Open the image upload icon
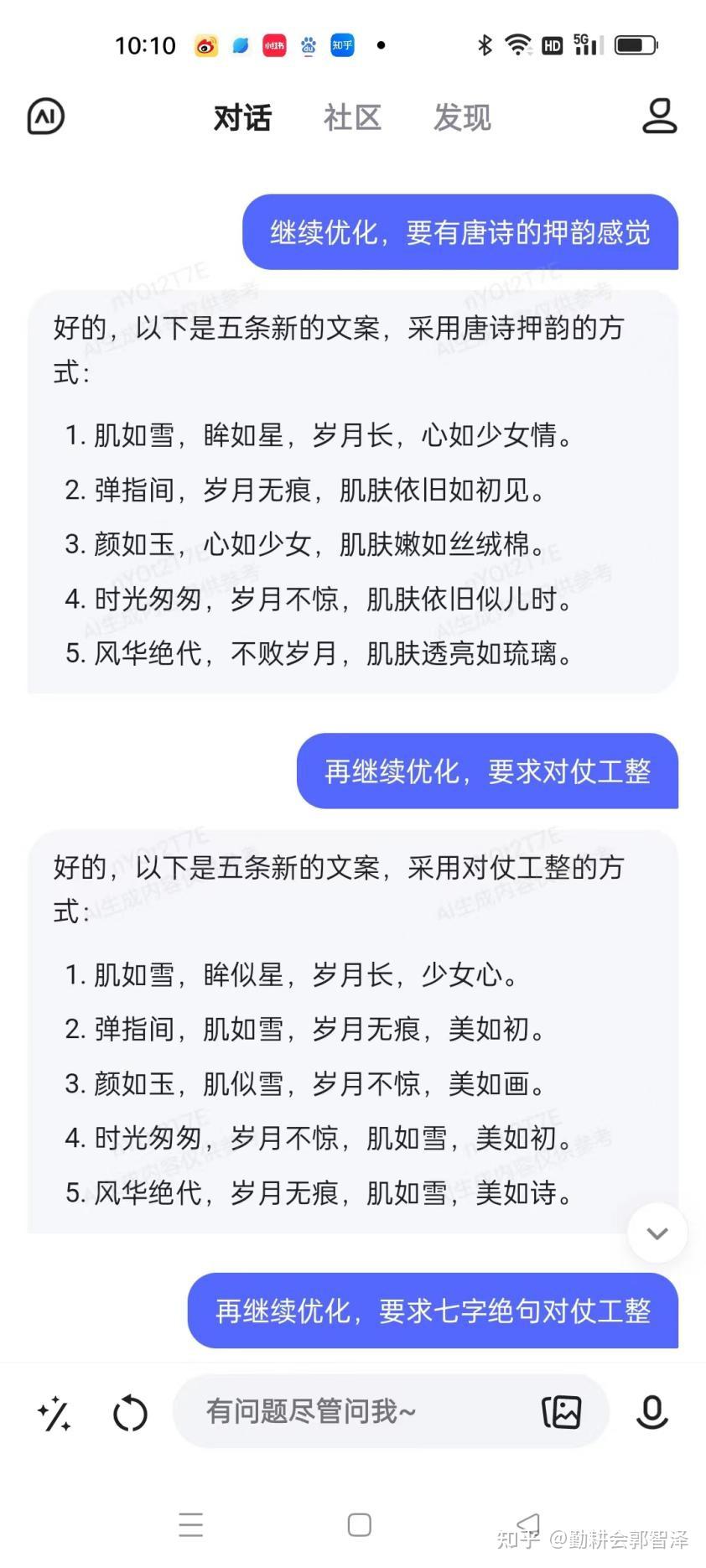Screen dimensions: 706x1568 click(563, 1412)
